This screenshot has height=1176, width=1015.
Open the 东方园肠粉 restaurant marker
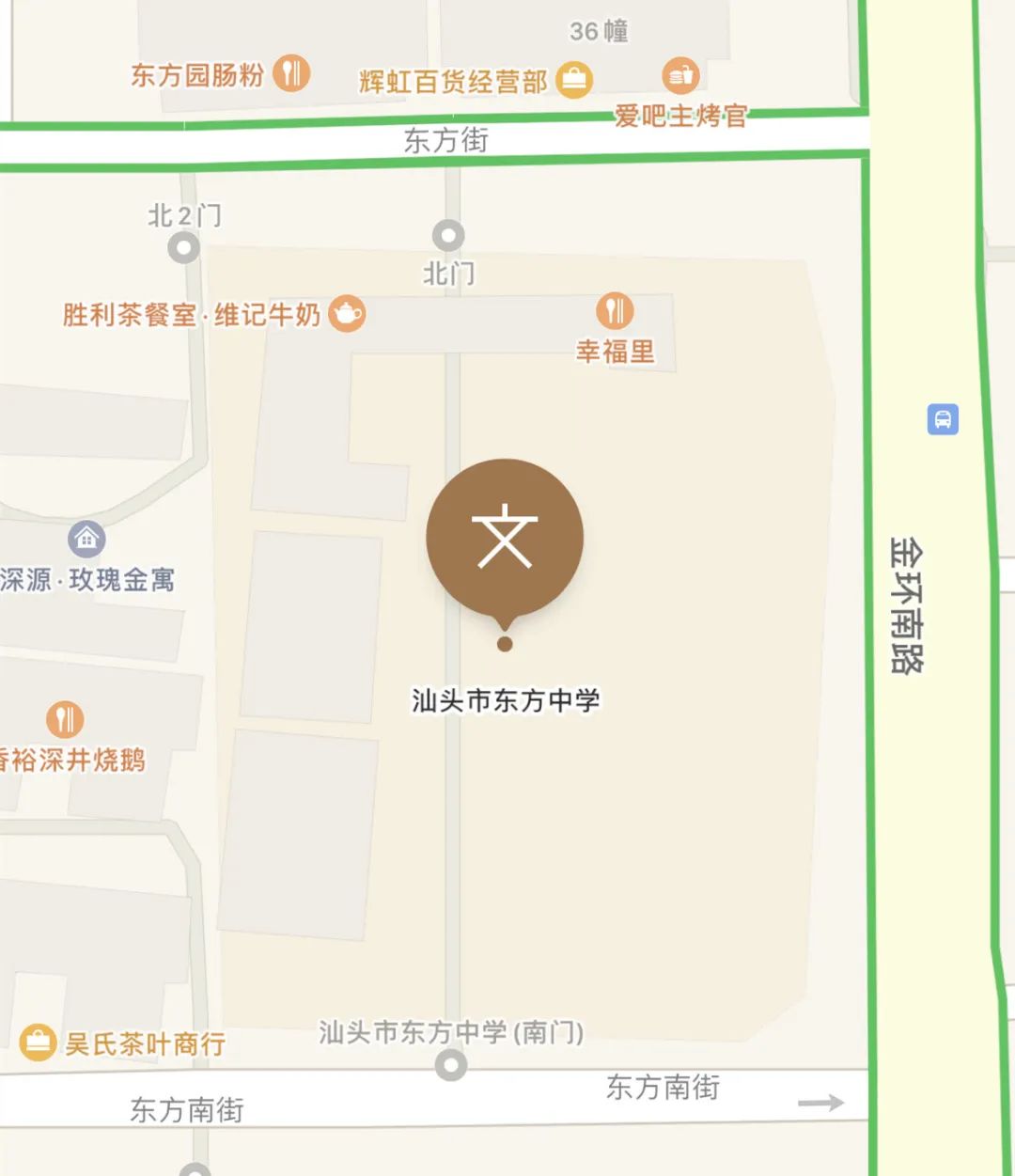pos(291,72)
